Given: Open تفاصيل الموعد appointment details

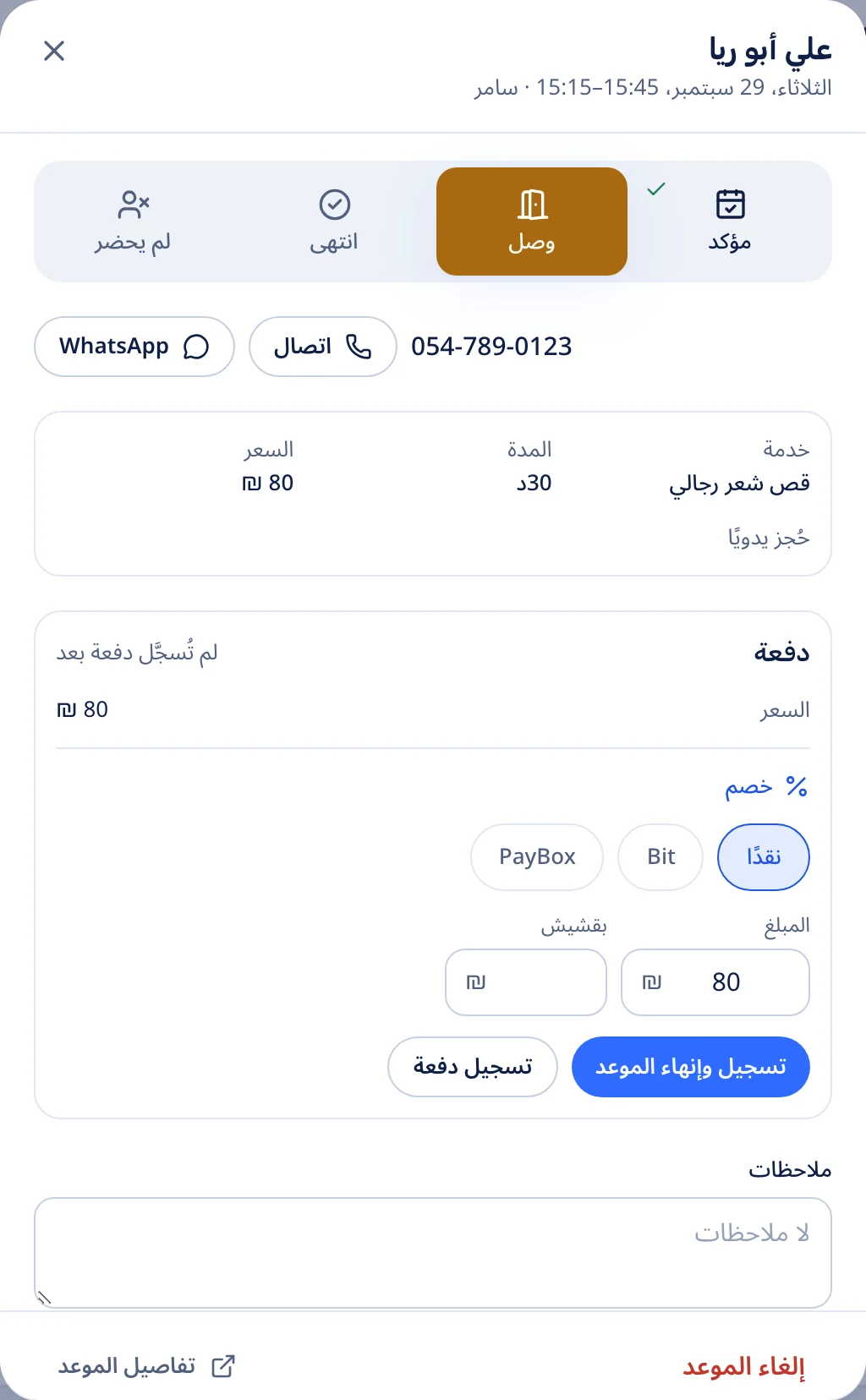Looking at the screenshot, I should tap(146, 1366).
